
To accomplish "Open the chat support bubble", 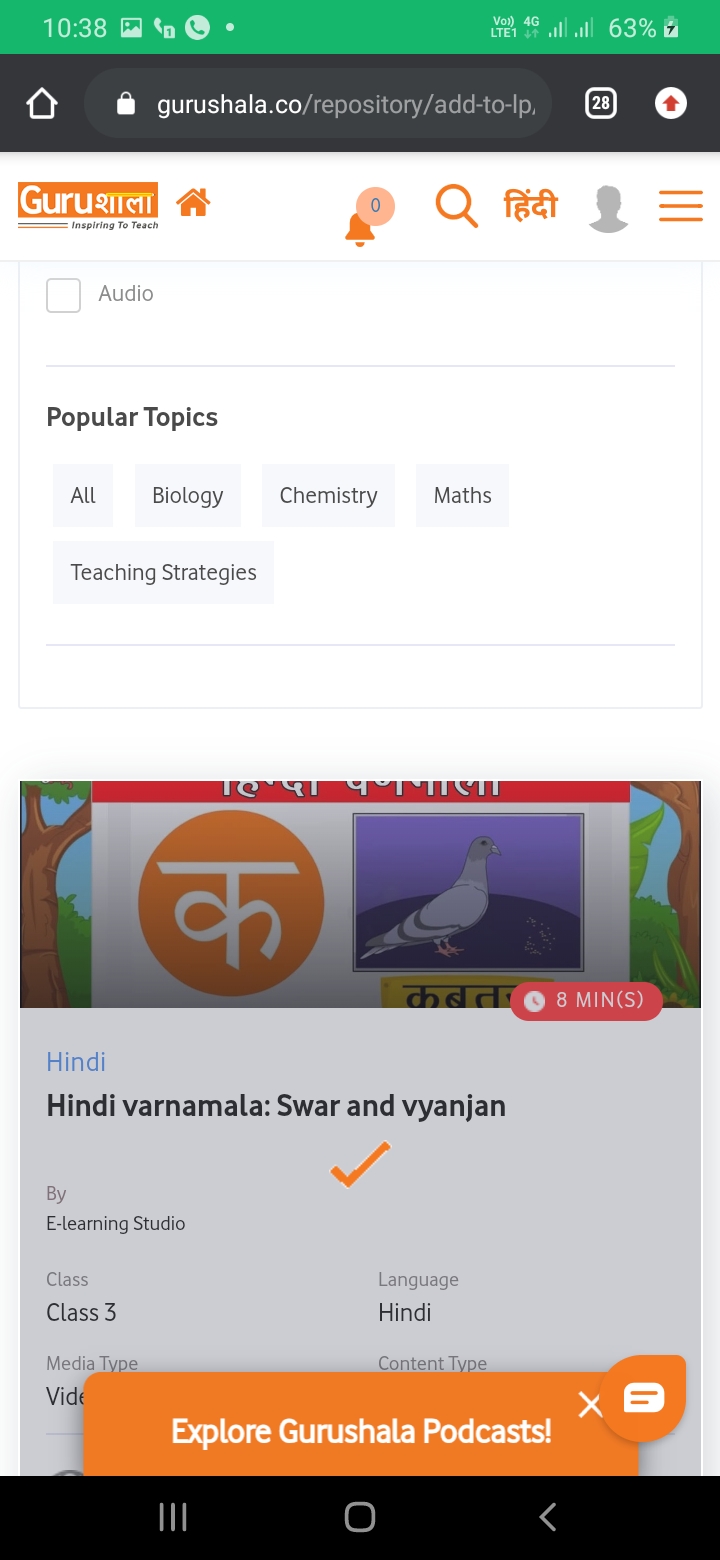I will click(x=644, y=1397).
